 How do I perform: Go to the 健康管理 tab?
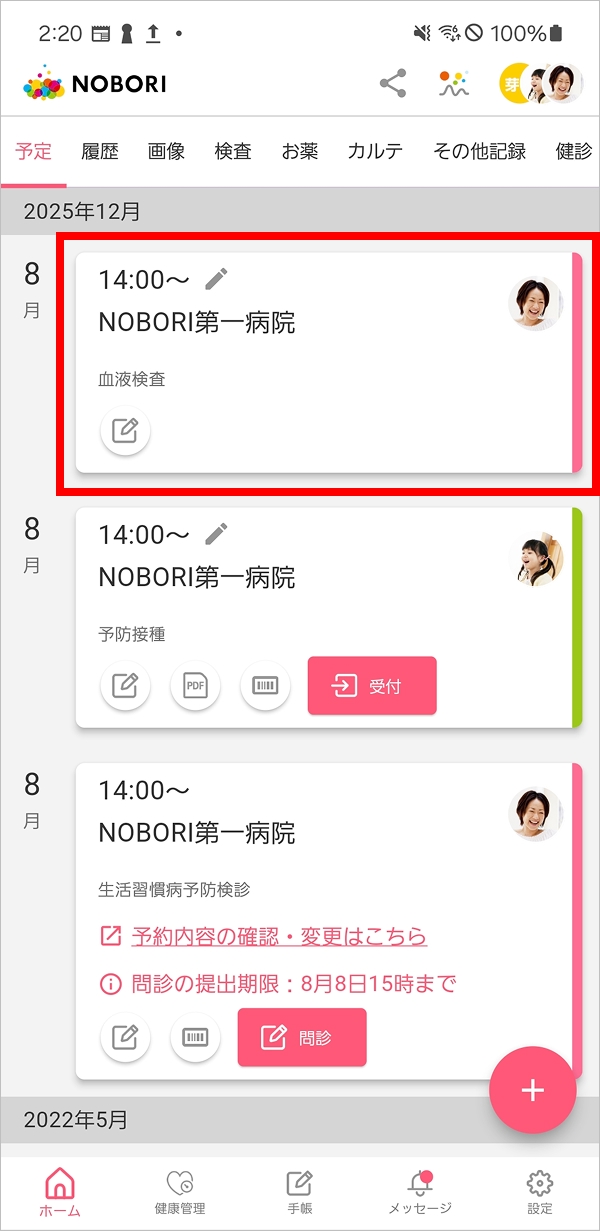(x=180, y=1192)
